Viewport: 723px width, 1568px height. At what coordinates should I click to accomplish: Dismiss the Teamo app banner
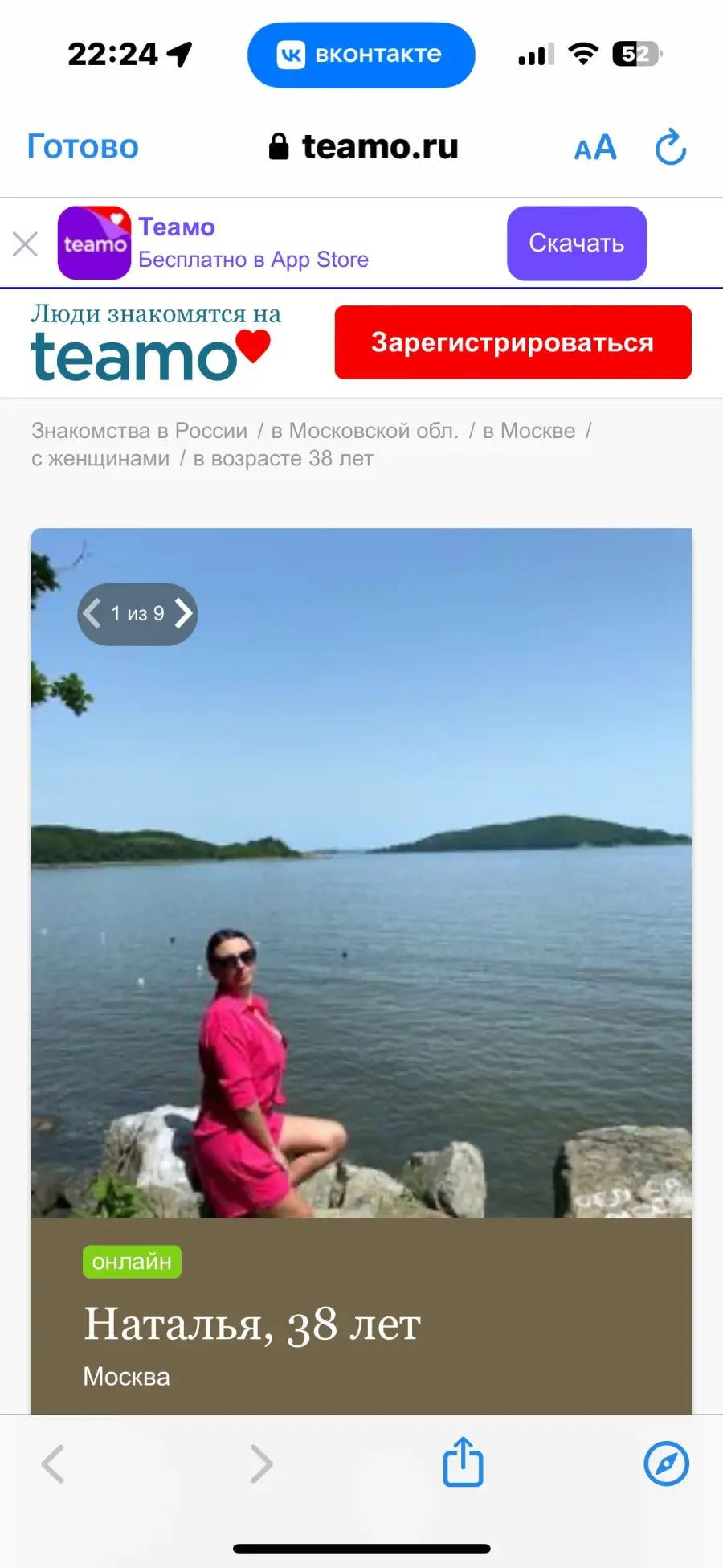pos(26,244)
